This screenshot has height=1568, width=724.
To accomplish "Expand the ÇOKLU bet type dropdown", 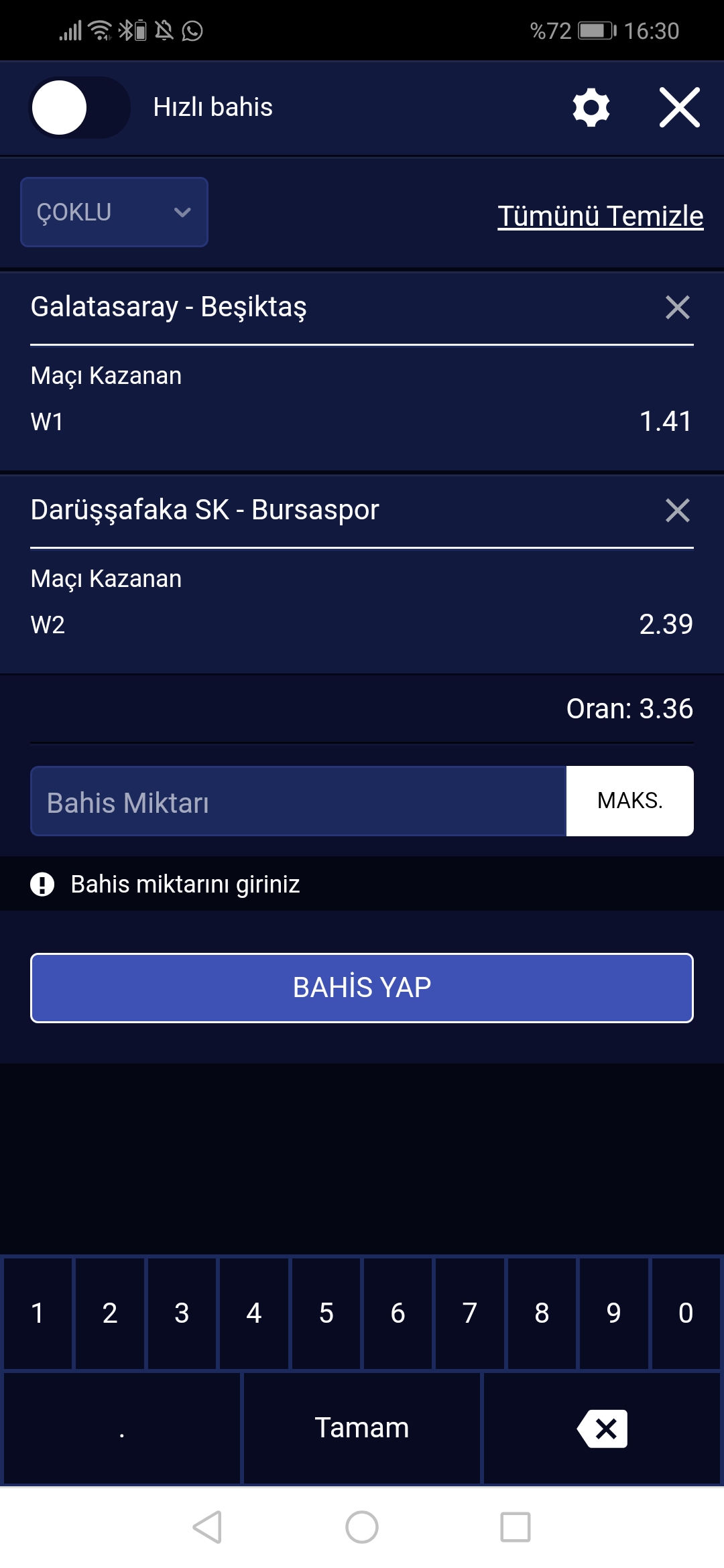I will tap(114, 212).
